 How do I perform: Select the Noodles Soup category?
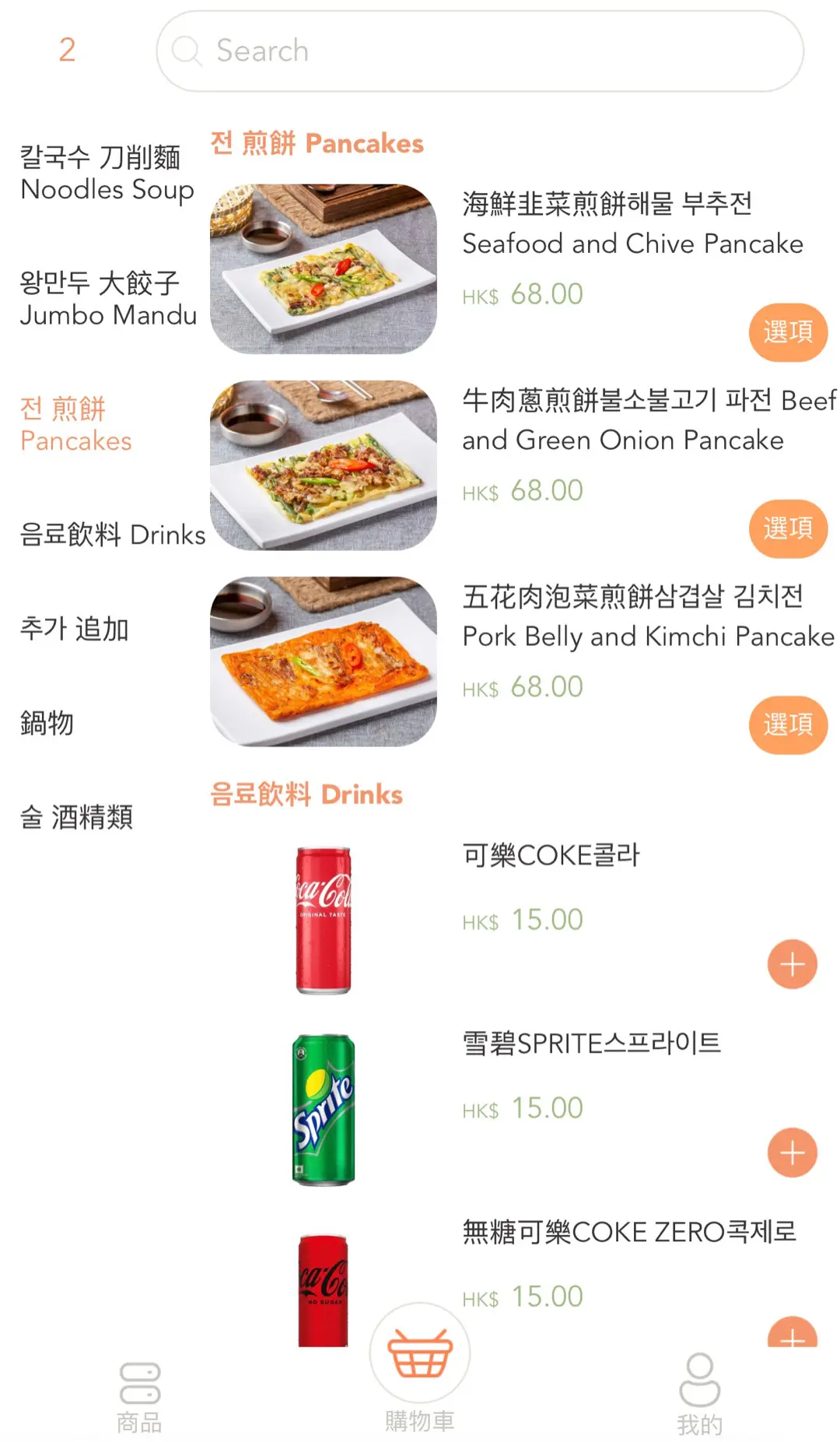107,174
